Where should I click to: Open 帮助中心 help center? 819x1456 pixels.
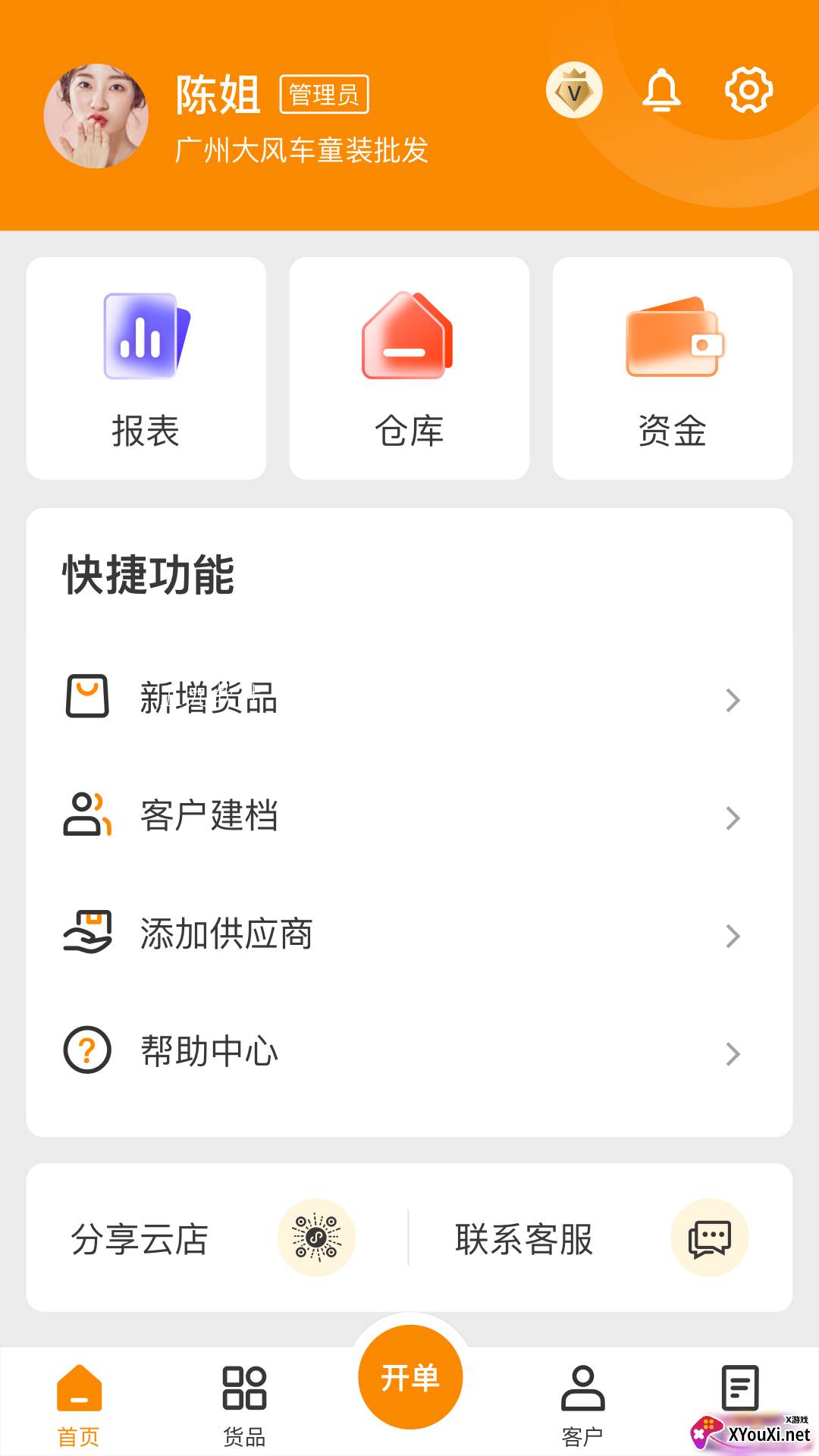(409, 1052)
